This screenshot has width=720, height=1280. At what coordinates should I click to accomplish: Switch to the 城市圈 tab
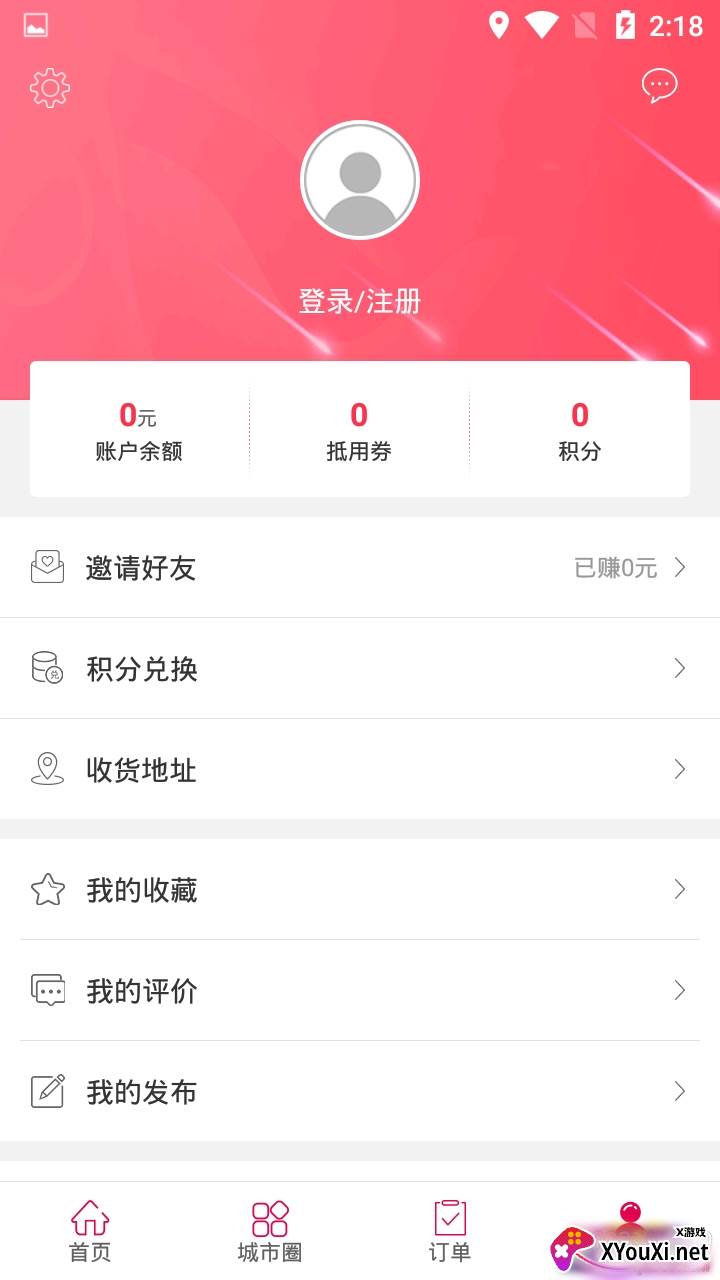[270, 1232]
